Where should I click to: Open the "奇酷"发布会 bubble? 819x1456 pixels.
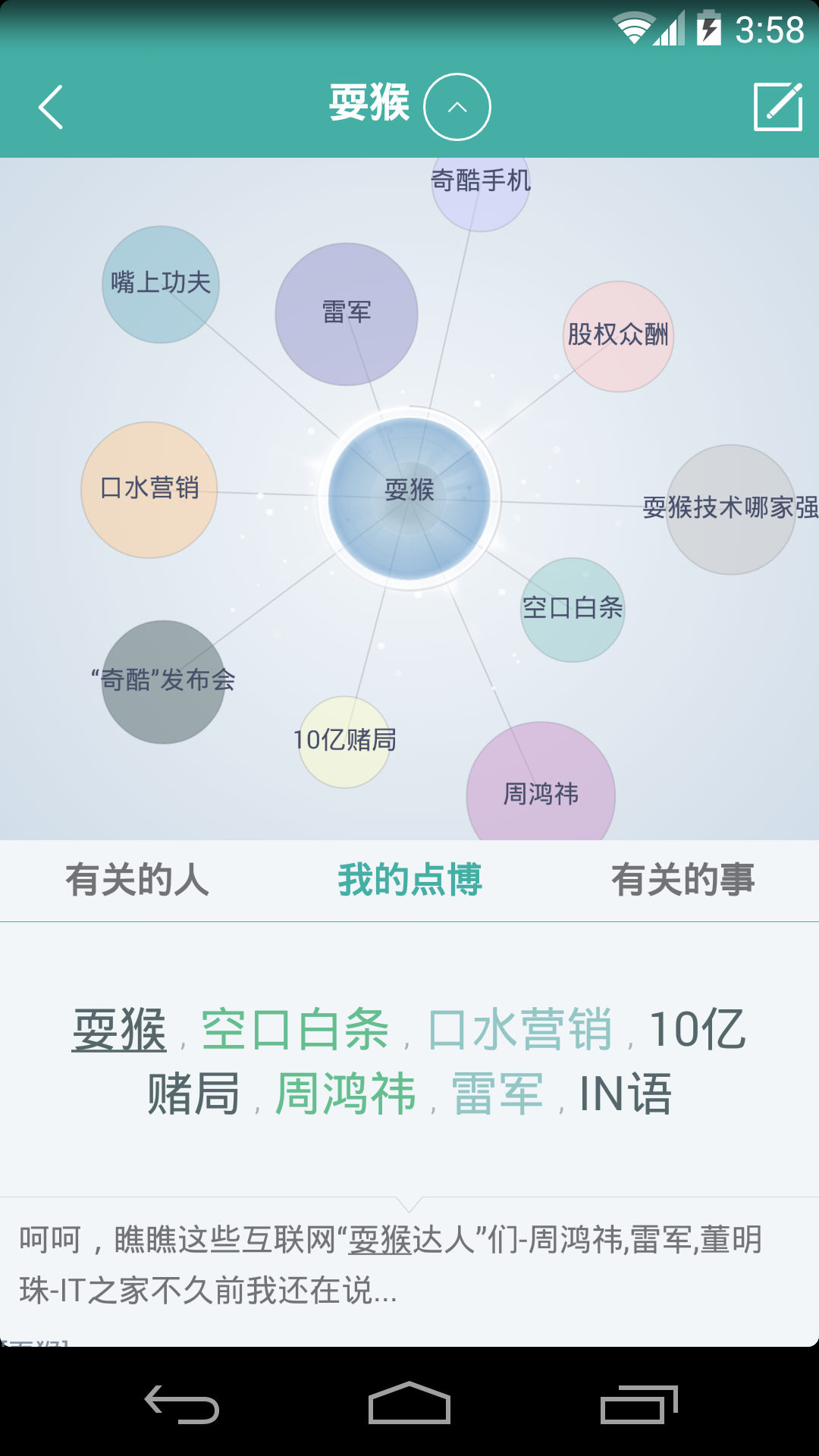tap(163, 681)
